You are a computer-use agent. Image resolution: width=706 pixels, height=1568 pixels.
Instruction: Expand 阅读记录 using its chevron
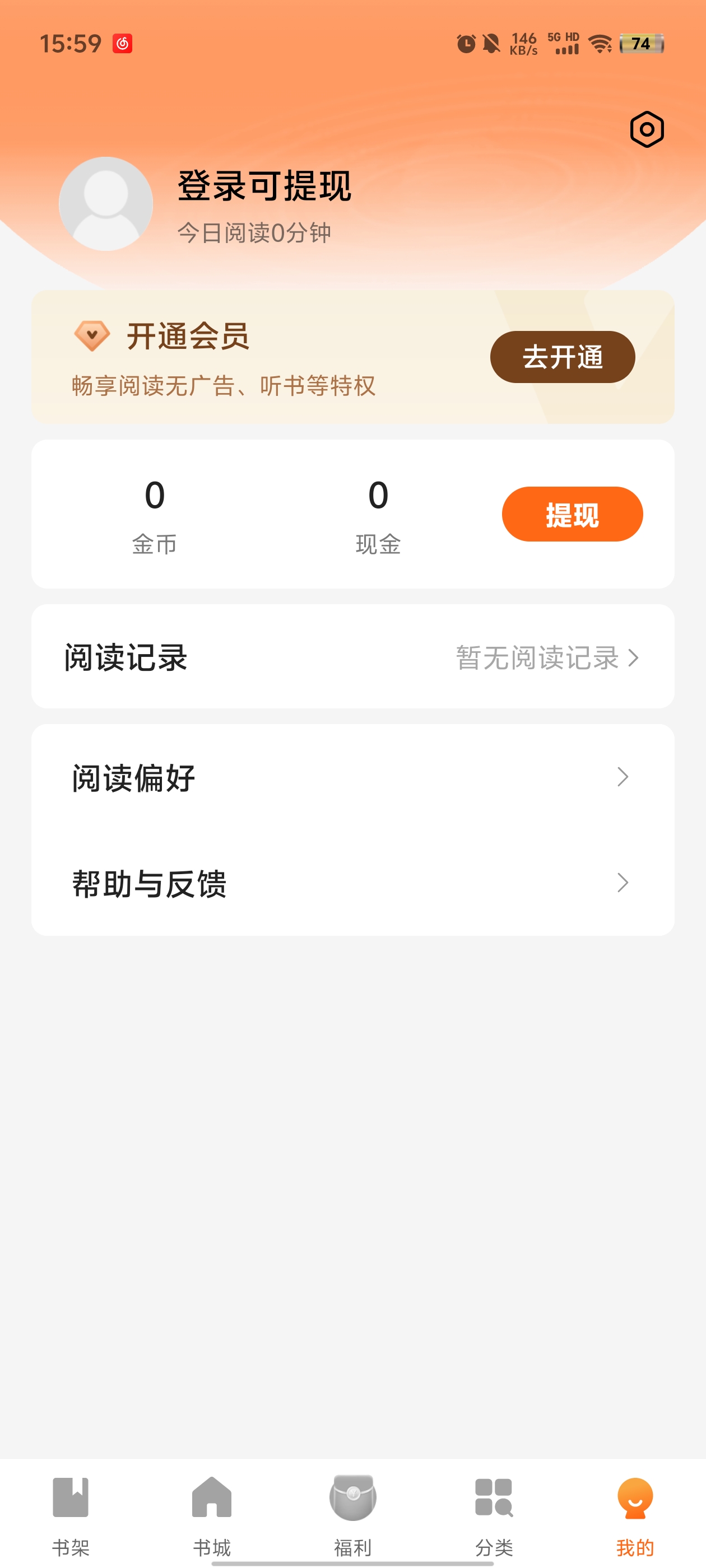(x=635, y=658)
